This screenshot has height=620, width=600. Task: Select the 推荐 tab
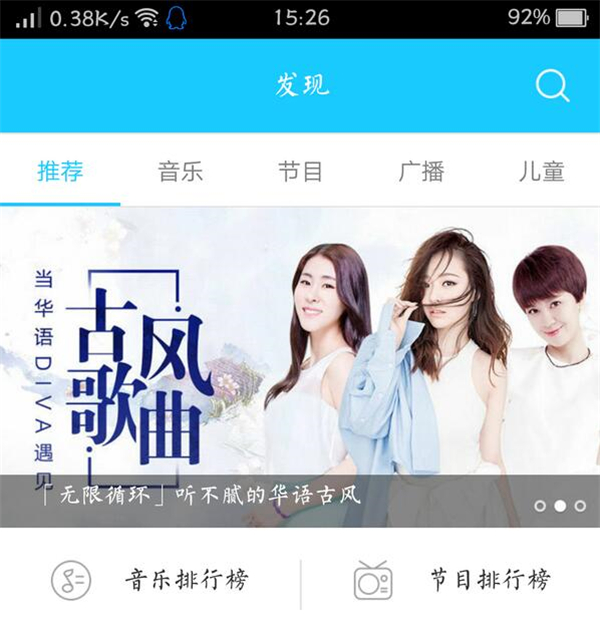tap(60, 171)
